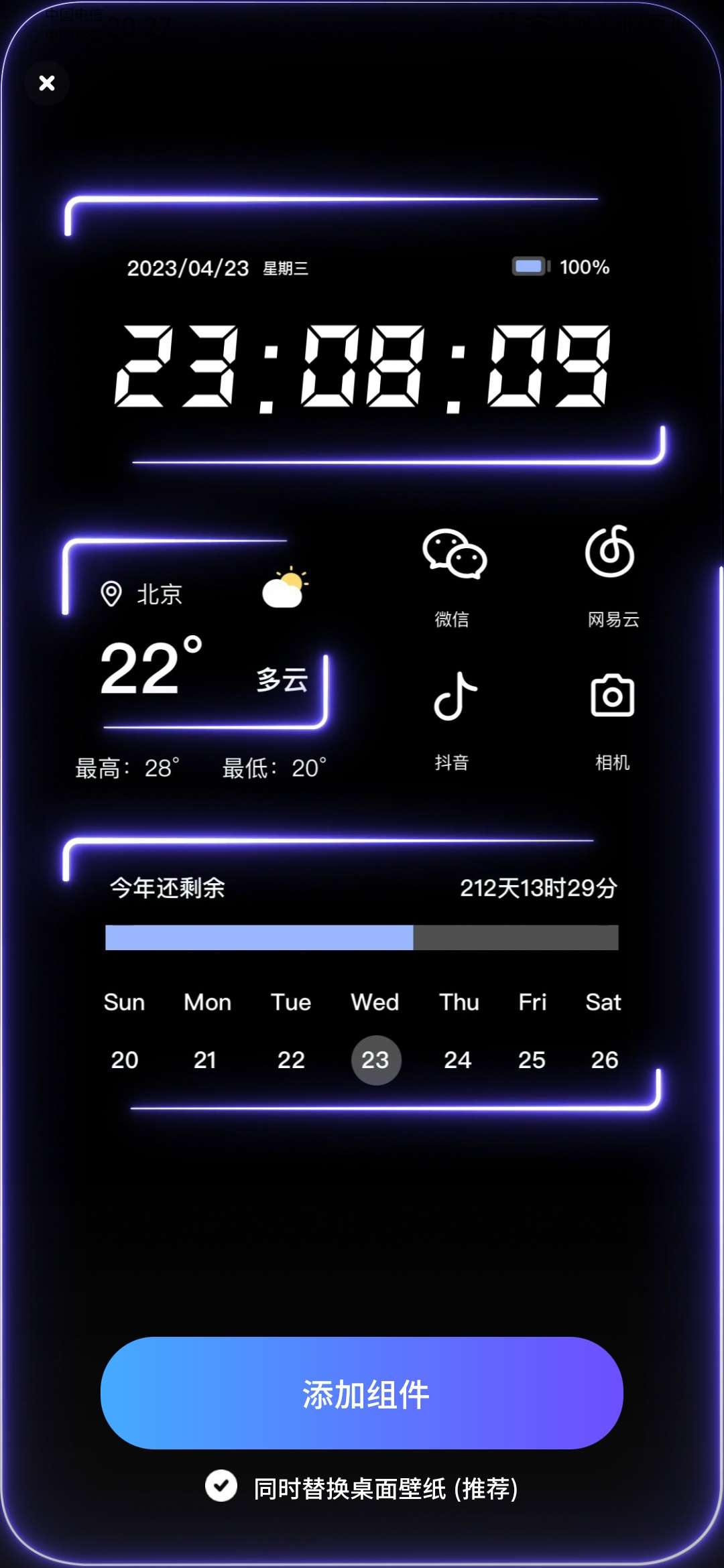Viewport: 724px width, 1568px height.
Task: Launch 抖音 from its shortcut icon
Action: point(452,697)
